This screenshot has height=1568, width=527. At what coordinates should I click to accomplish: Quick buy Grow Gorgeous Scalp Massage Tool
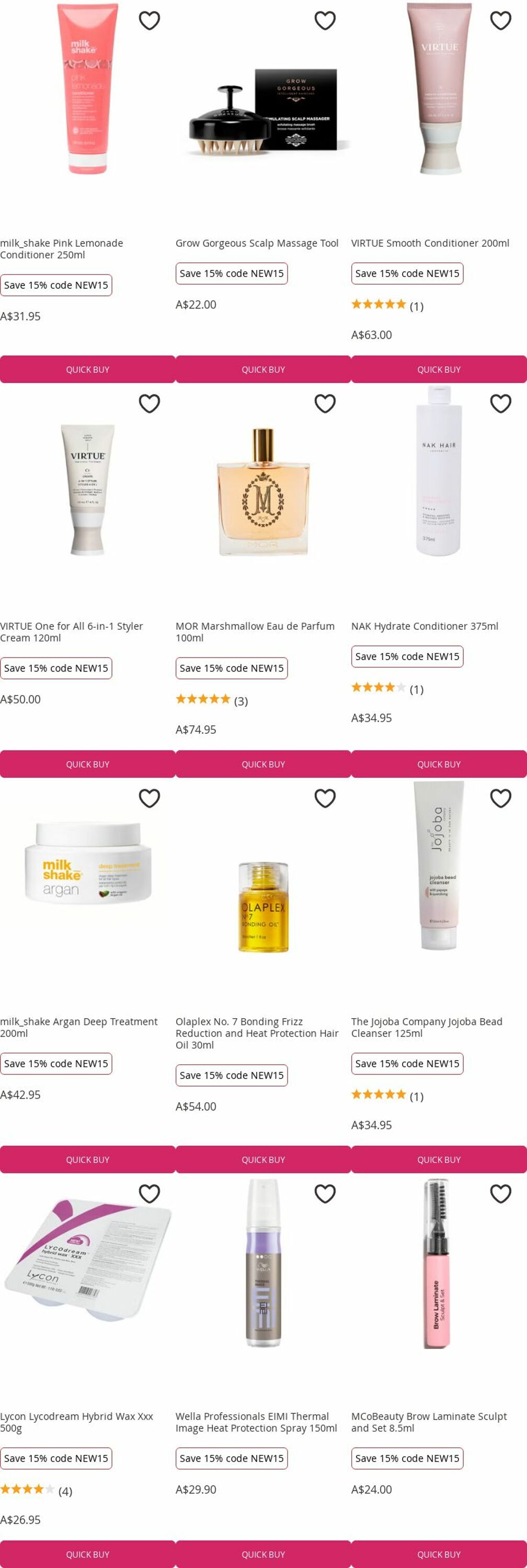point(263,370)
